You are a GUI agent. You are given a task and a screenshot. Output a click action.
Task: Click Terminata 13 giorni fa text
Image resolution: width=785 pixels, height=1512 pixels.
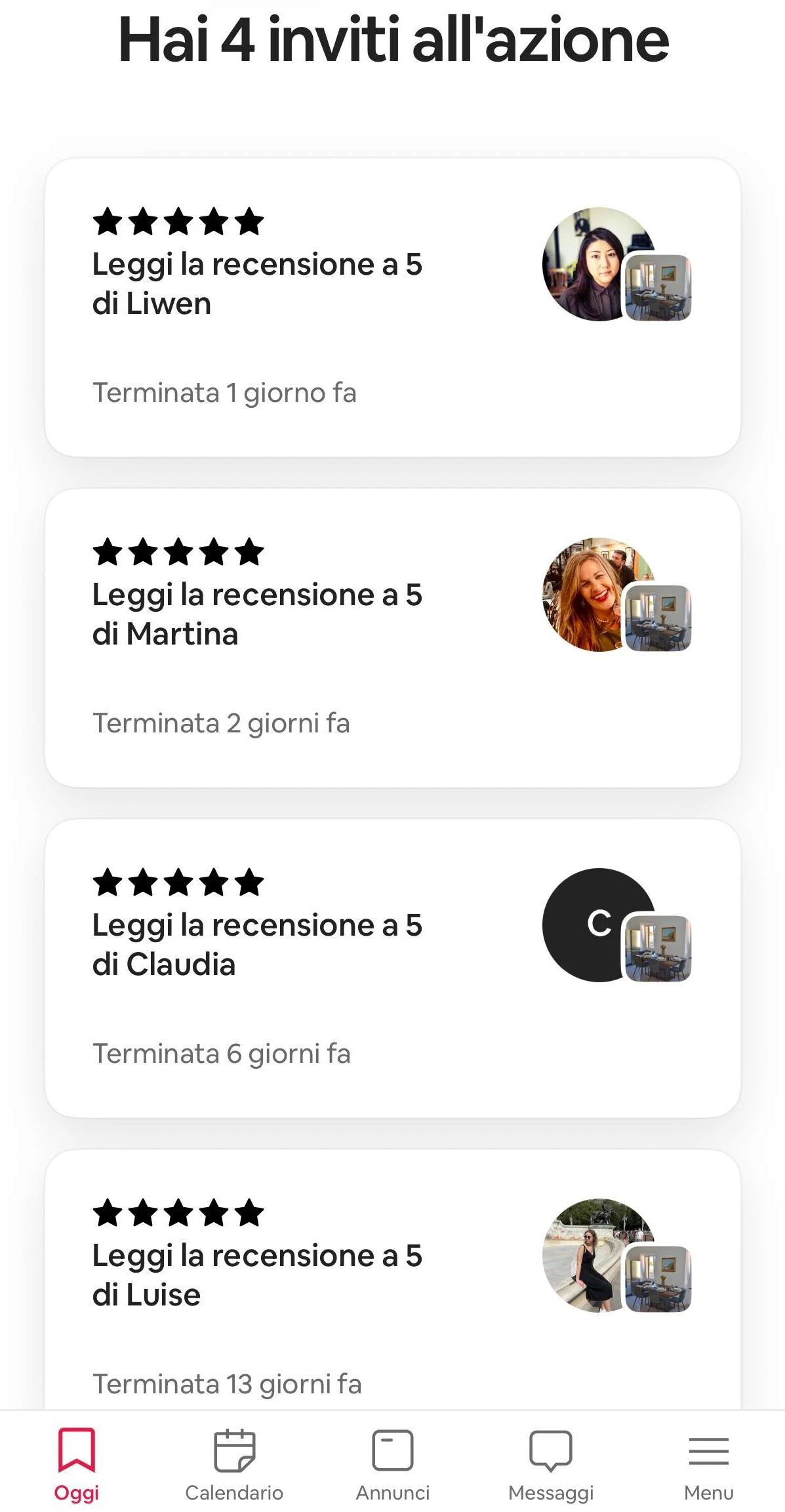[228, 1384]
